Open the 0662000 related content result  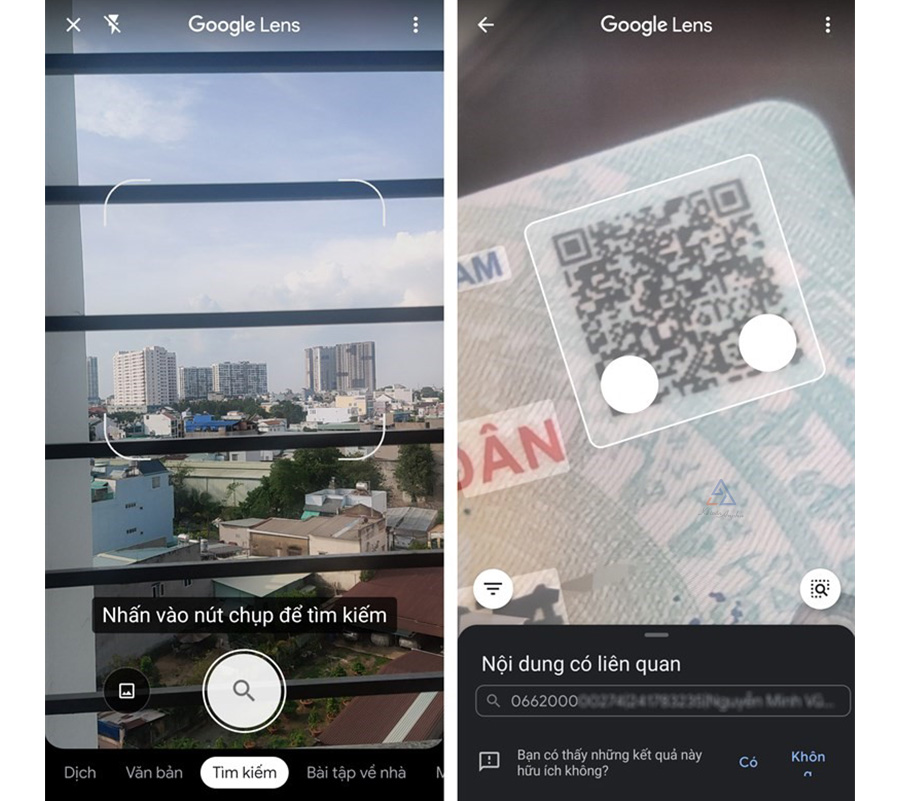[x=663, y=701]
